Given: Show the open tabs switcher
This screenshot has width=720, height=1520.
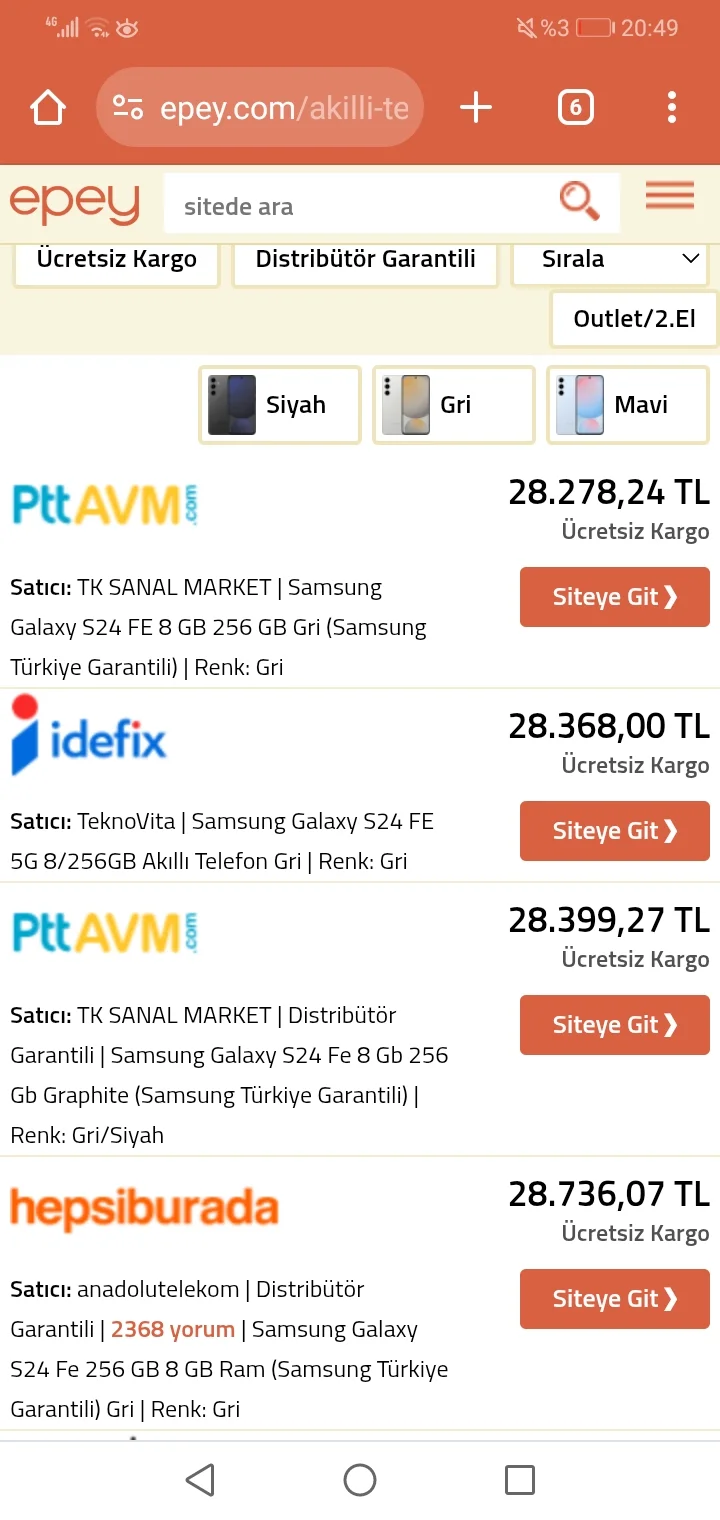Looking at the screenshot, I should (575, 107).
